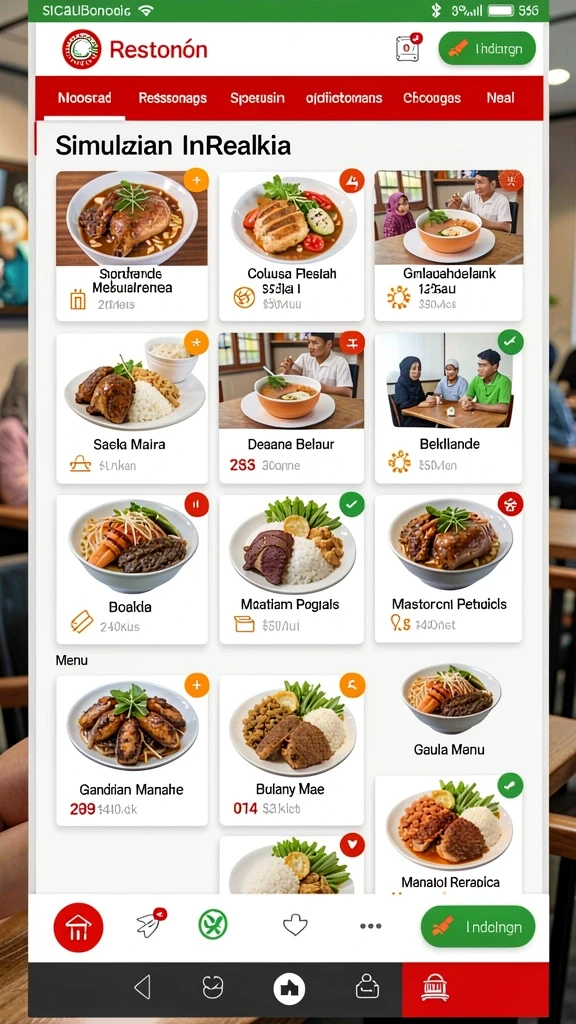Viewport: 576px width, 1024px height.
Task: Open the Boalda dish card
Action: (132, 569)
